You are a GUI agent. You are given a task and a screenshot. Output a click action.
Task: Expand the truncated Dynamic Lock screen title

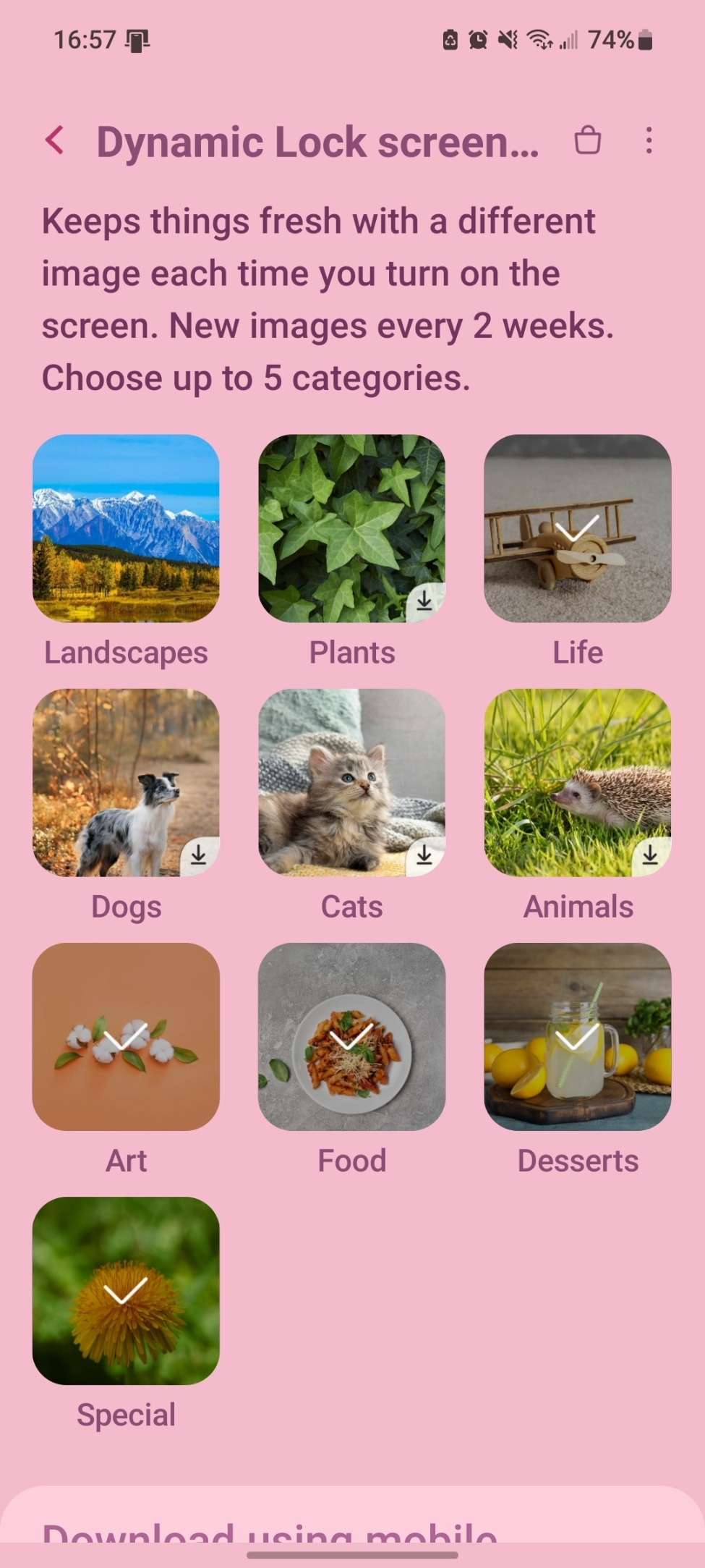coord(318,142)
